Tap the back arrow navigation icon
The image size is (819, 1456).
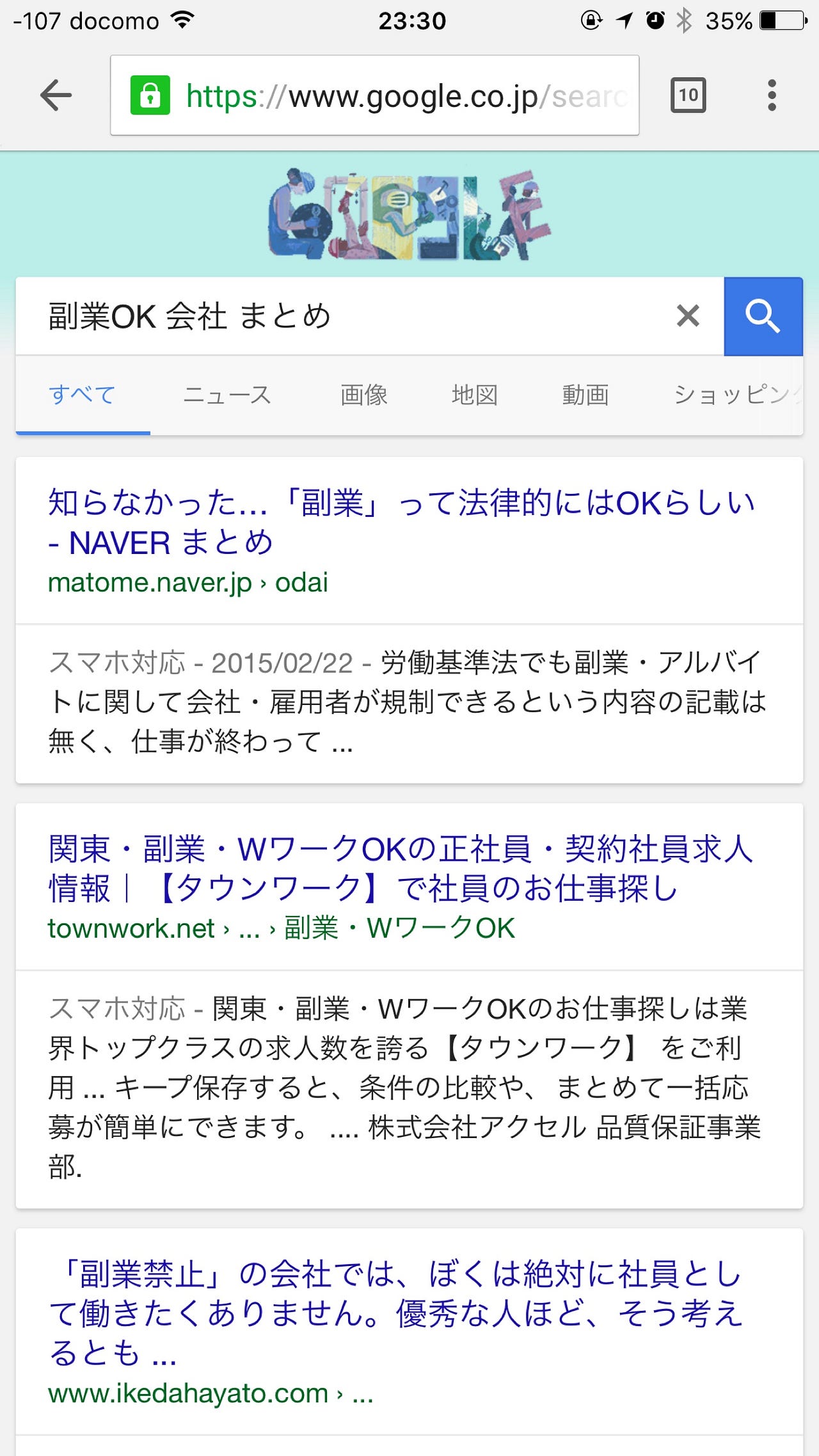tap(55, 95)
